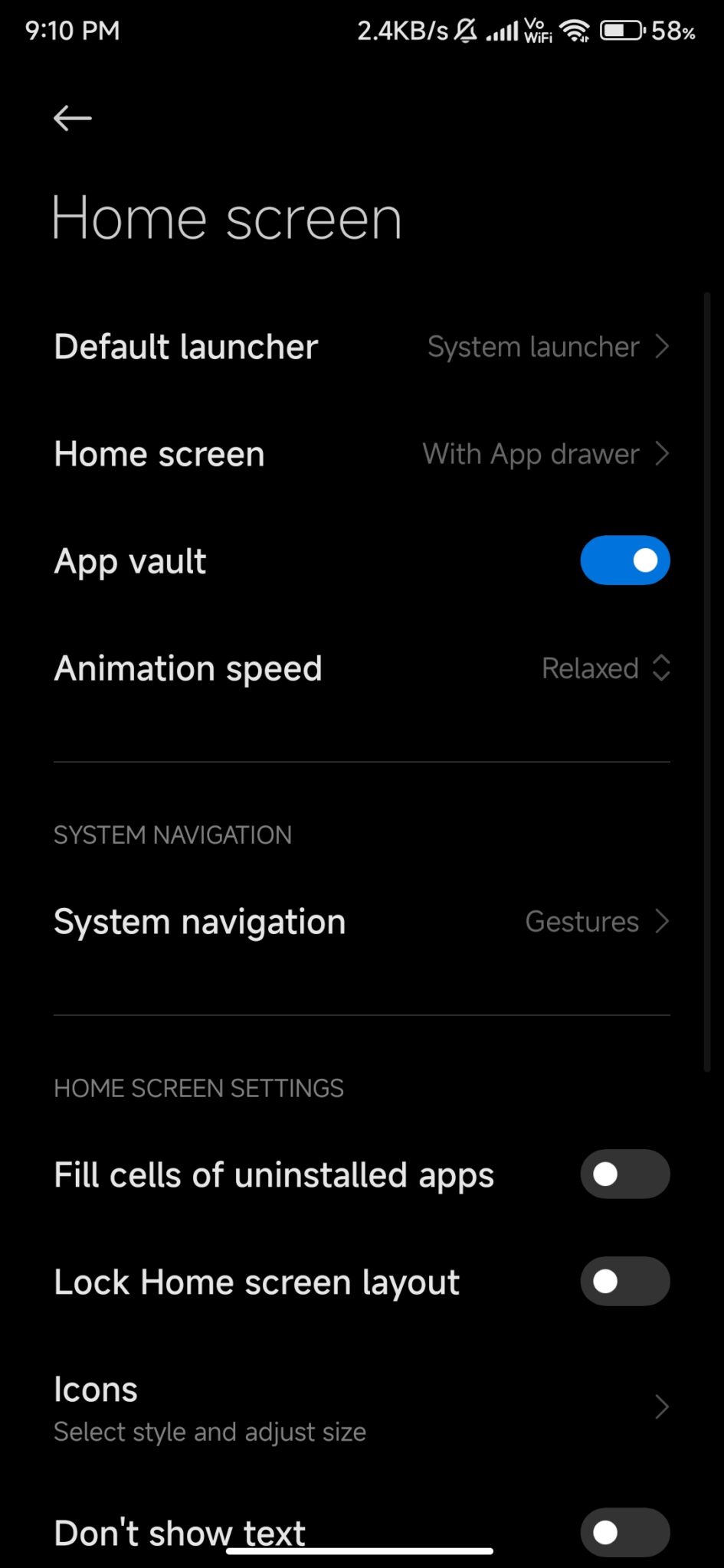Click the back arrow icon

point(73,118)
